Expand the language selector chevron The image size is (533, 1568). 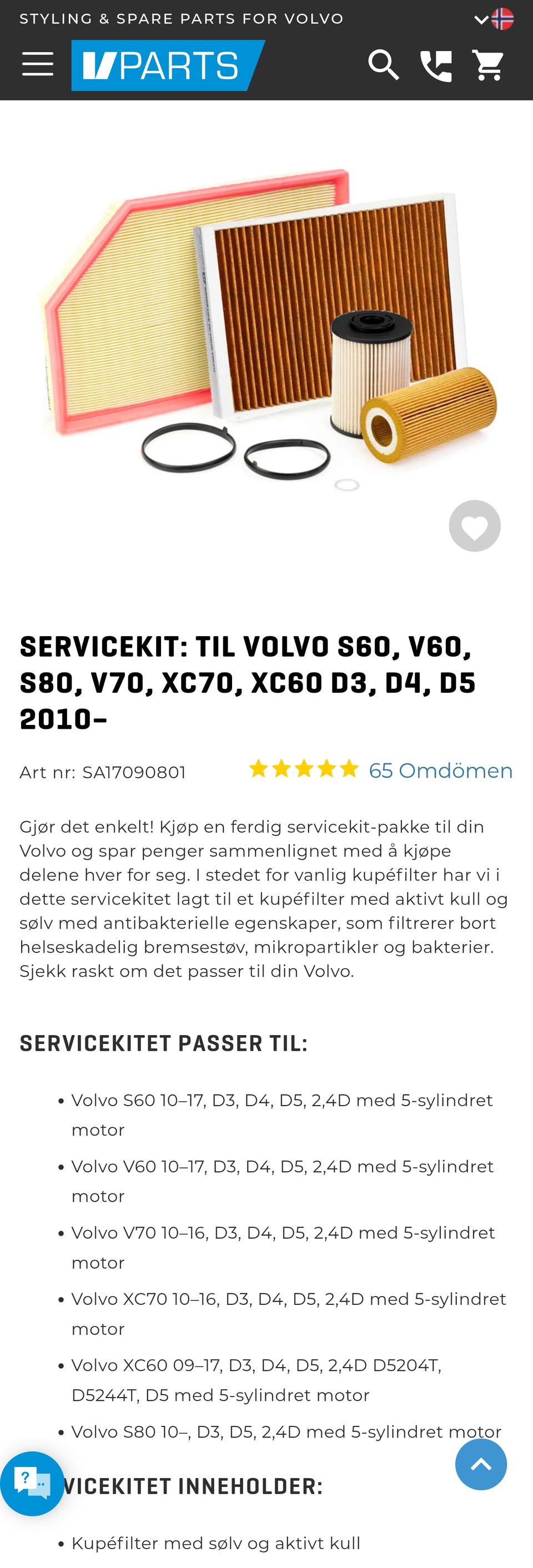click(x=481, y=18)
